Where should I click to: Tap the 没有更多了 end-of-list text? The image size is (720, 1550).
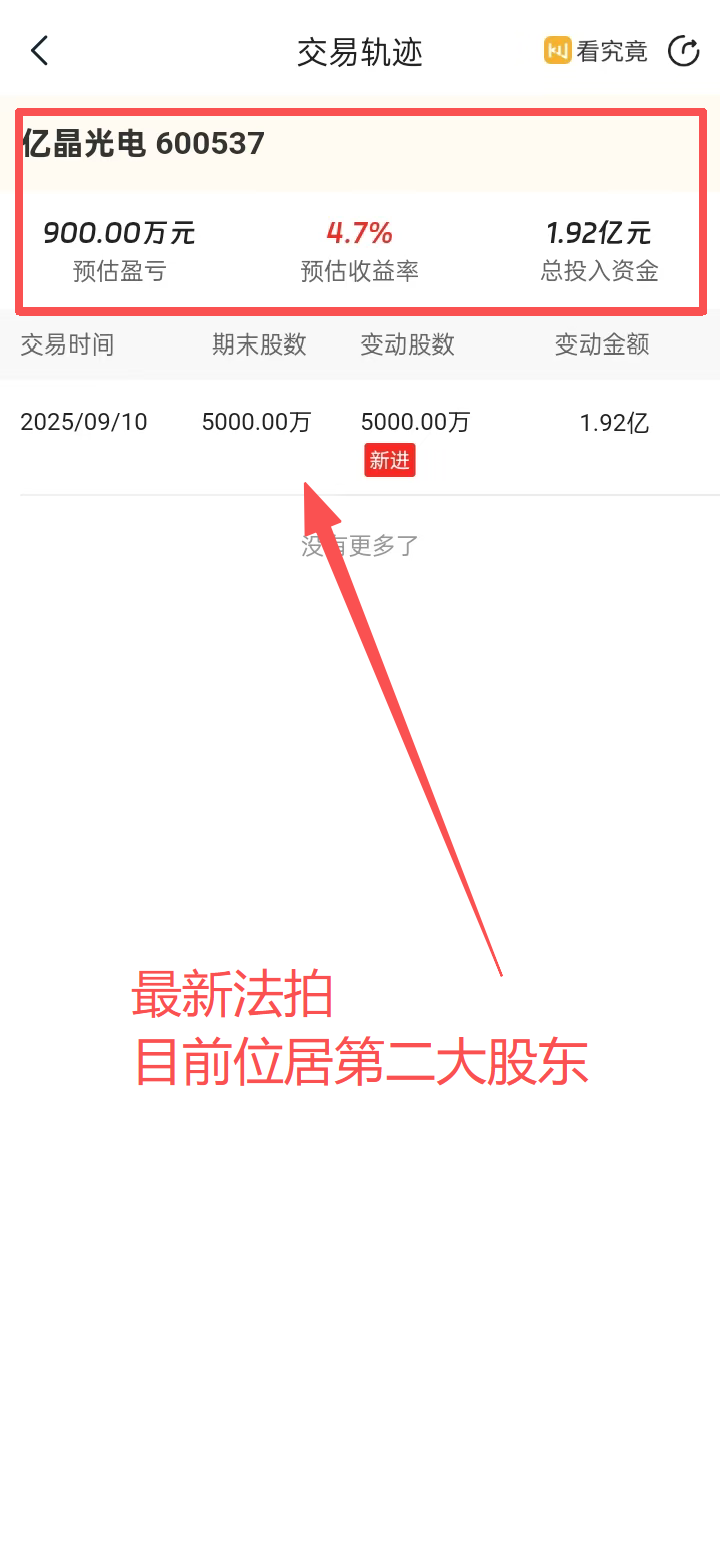(359, 544)
